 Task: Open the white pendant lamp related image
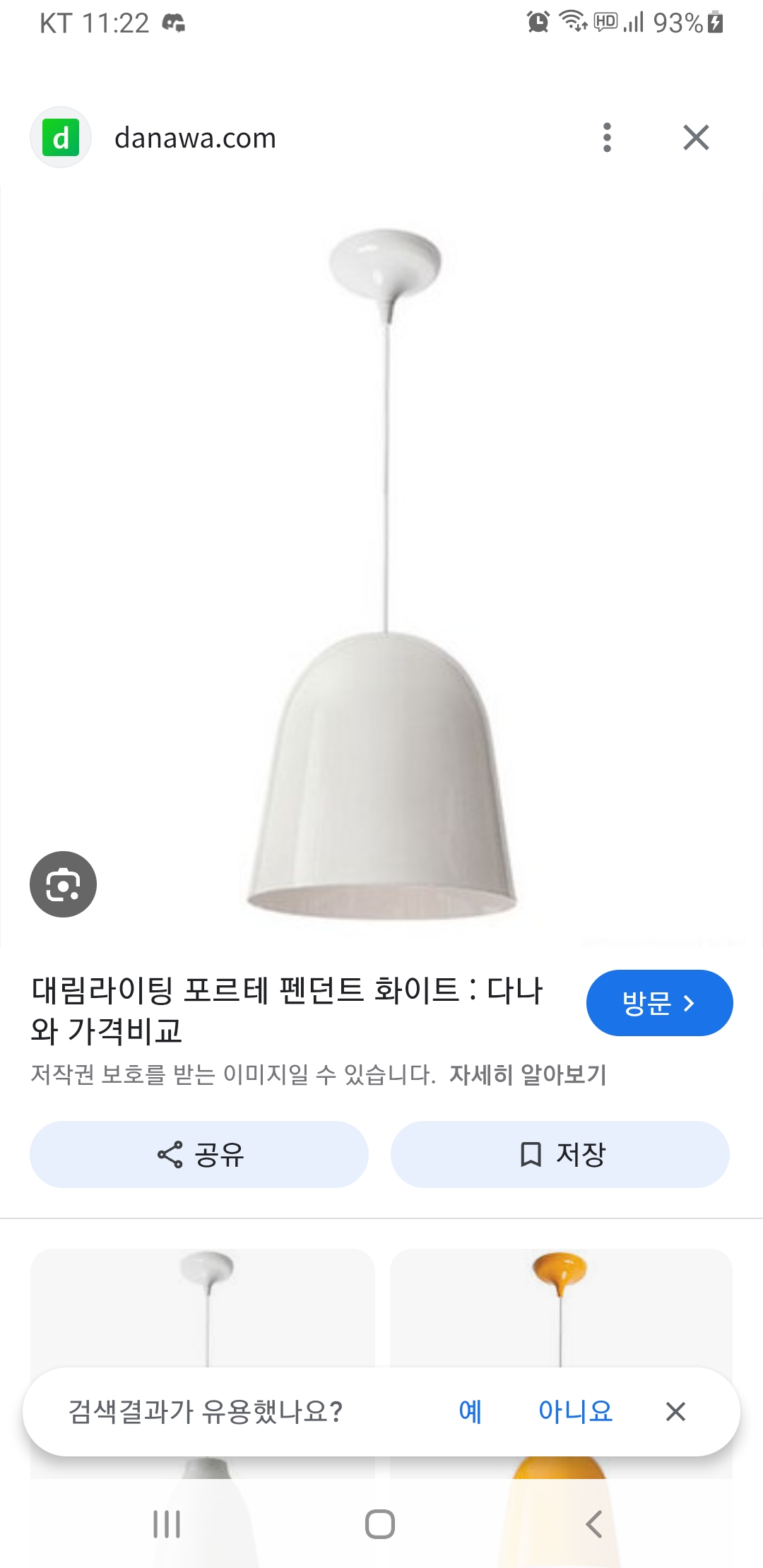tap(203, 1307)
